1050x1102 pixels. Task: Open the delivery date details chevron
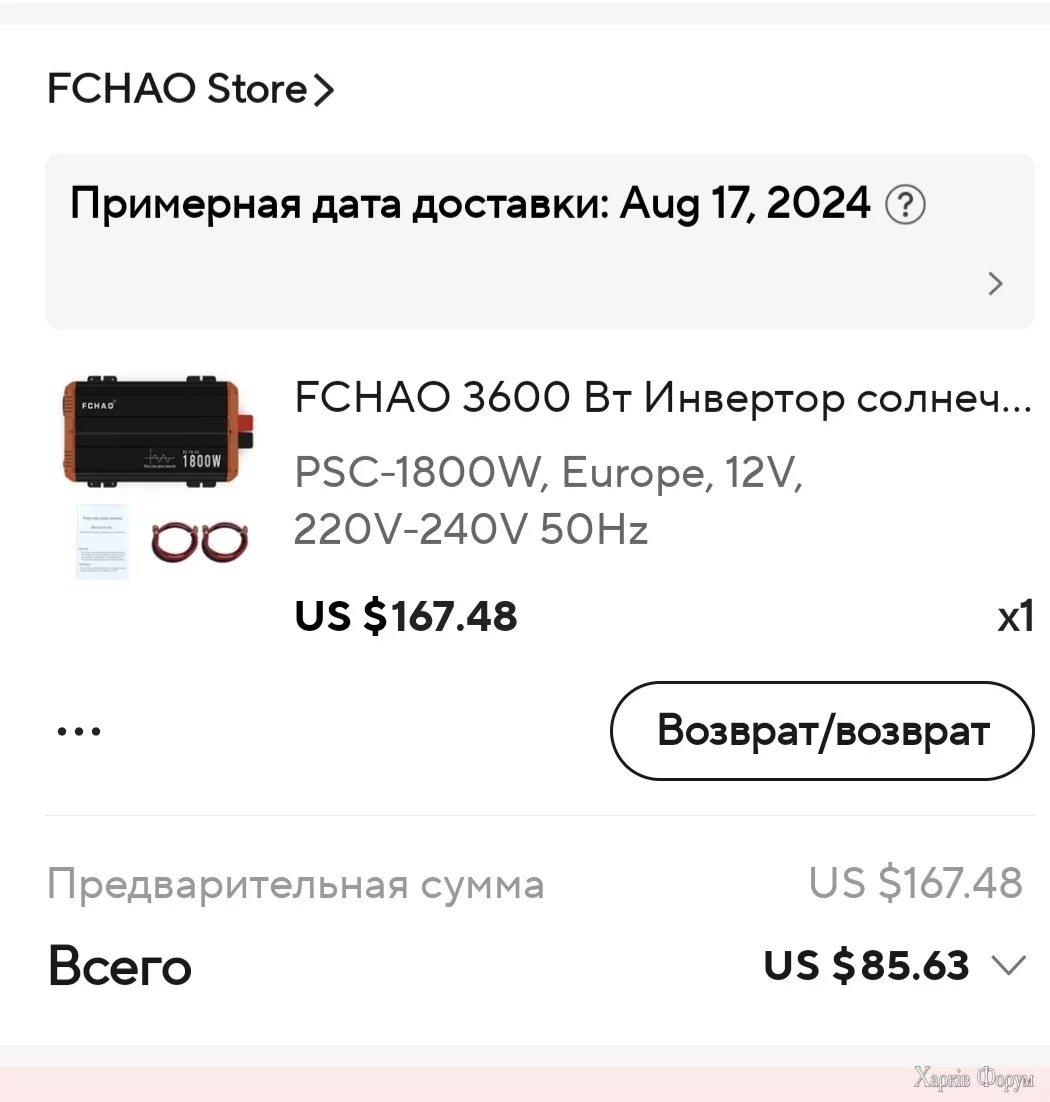pyautogui.click(x=995, y=284)
